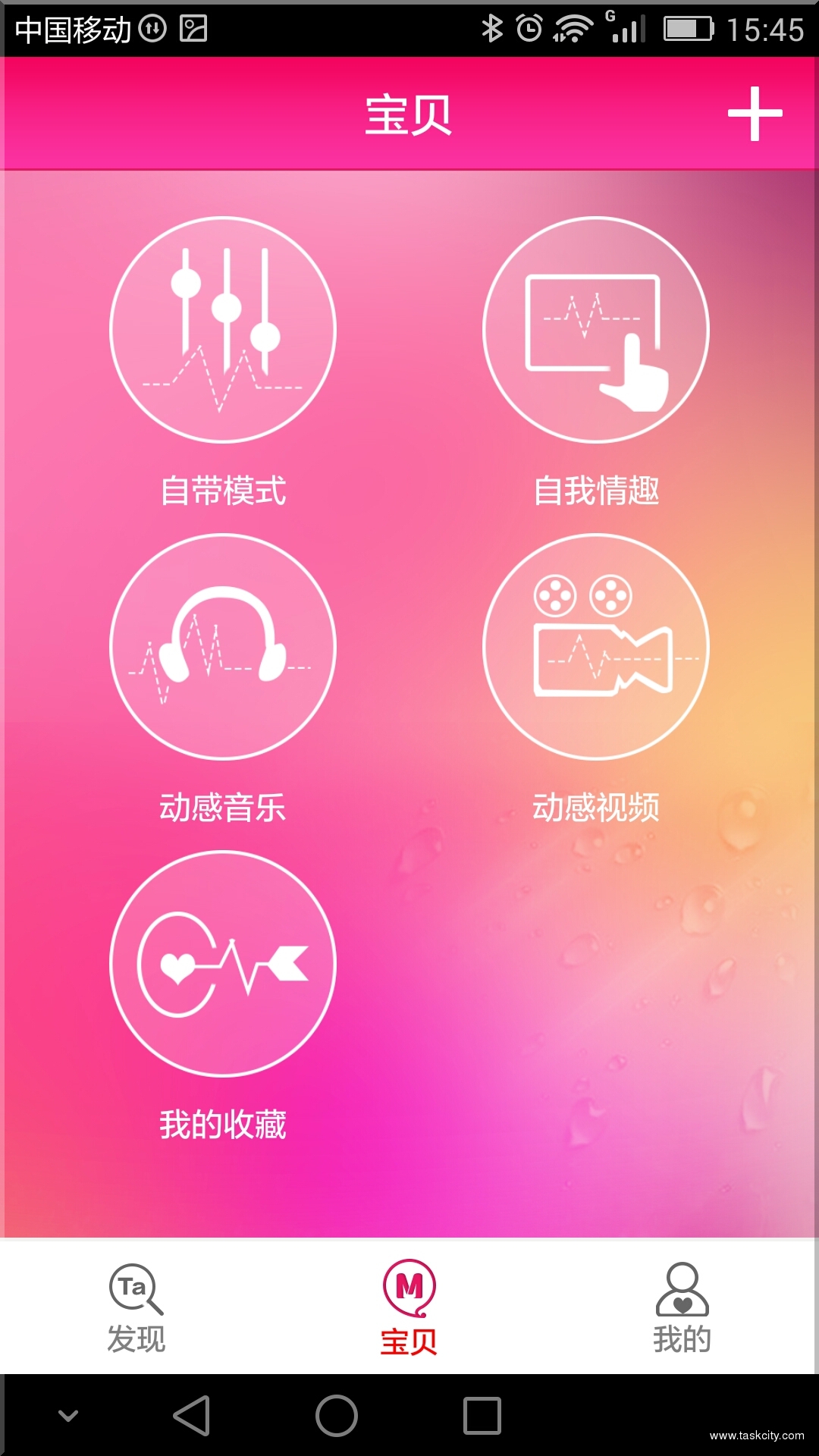Open 动感音乐 music mode
The width and height of the screenshot is (819, 1456).
pyautogui.click(x=223, y=647)
